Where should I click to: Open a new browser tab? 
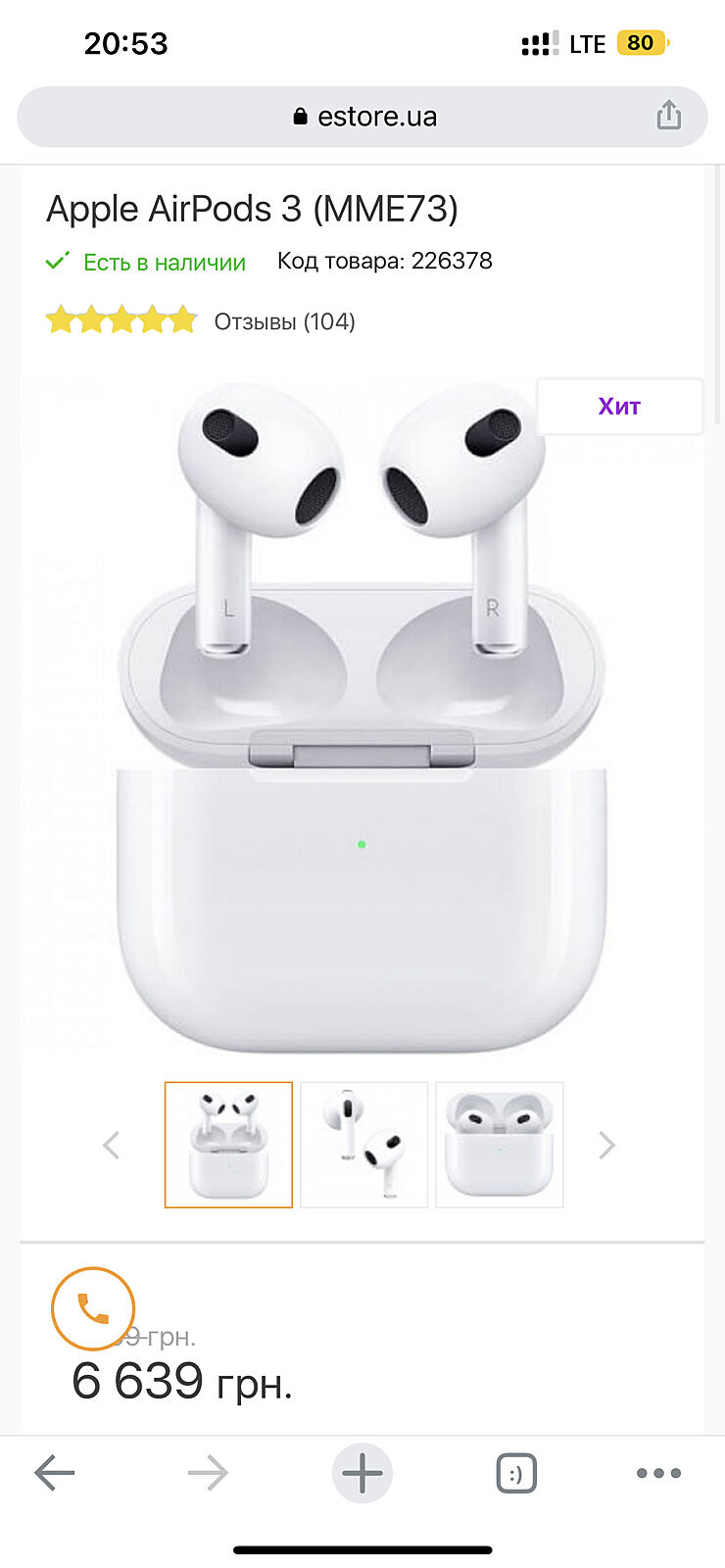[x=362, y=1473]
